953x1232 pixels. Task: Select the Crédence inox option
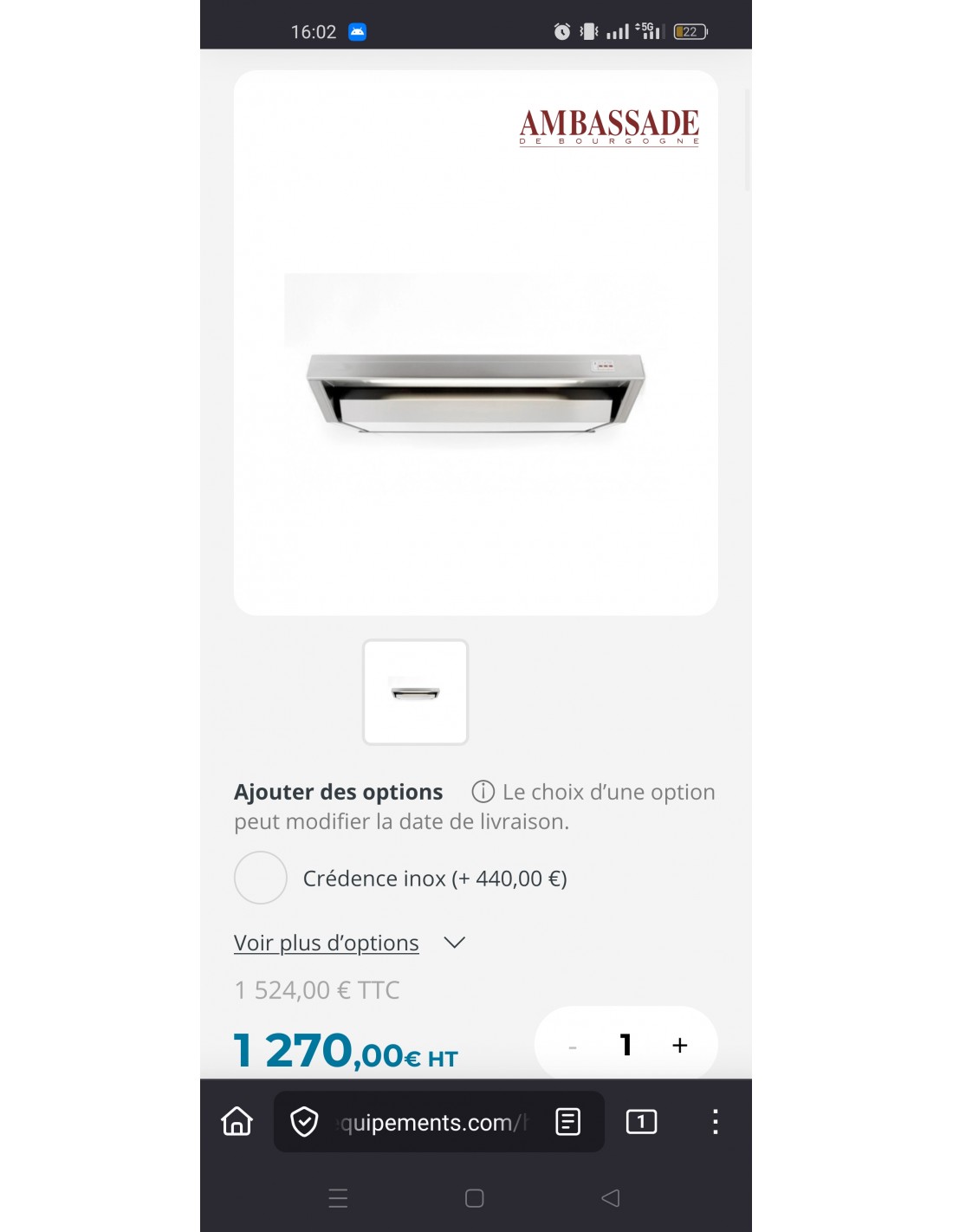261,878
